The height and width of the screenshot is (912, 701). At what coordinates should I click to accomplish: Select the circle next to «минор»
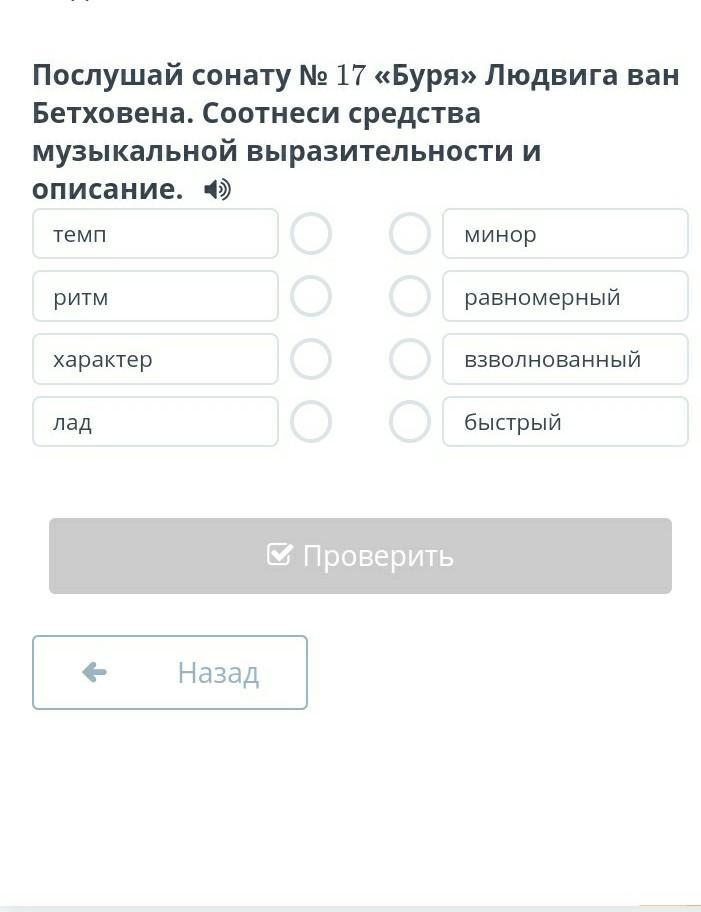pyautogui.click(x=409, y=234)
